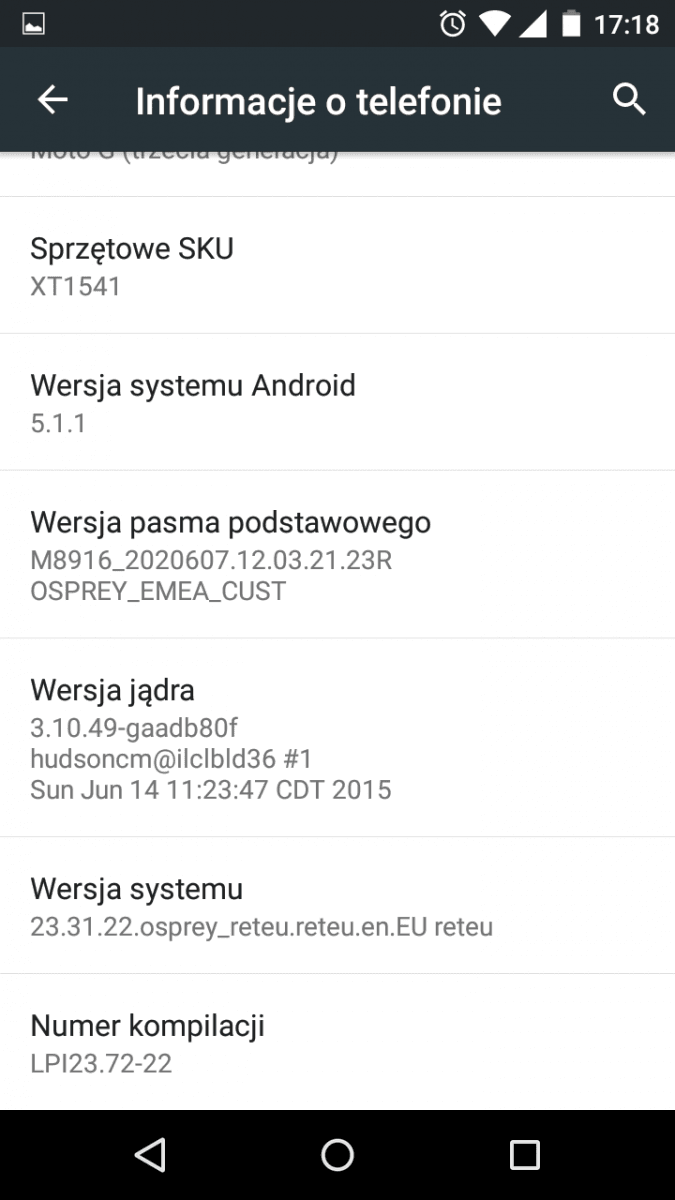Tap the Numer kompilacji row

point(337,1042)
